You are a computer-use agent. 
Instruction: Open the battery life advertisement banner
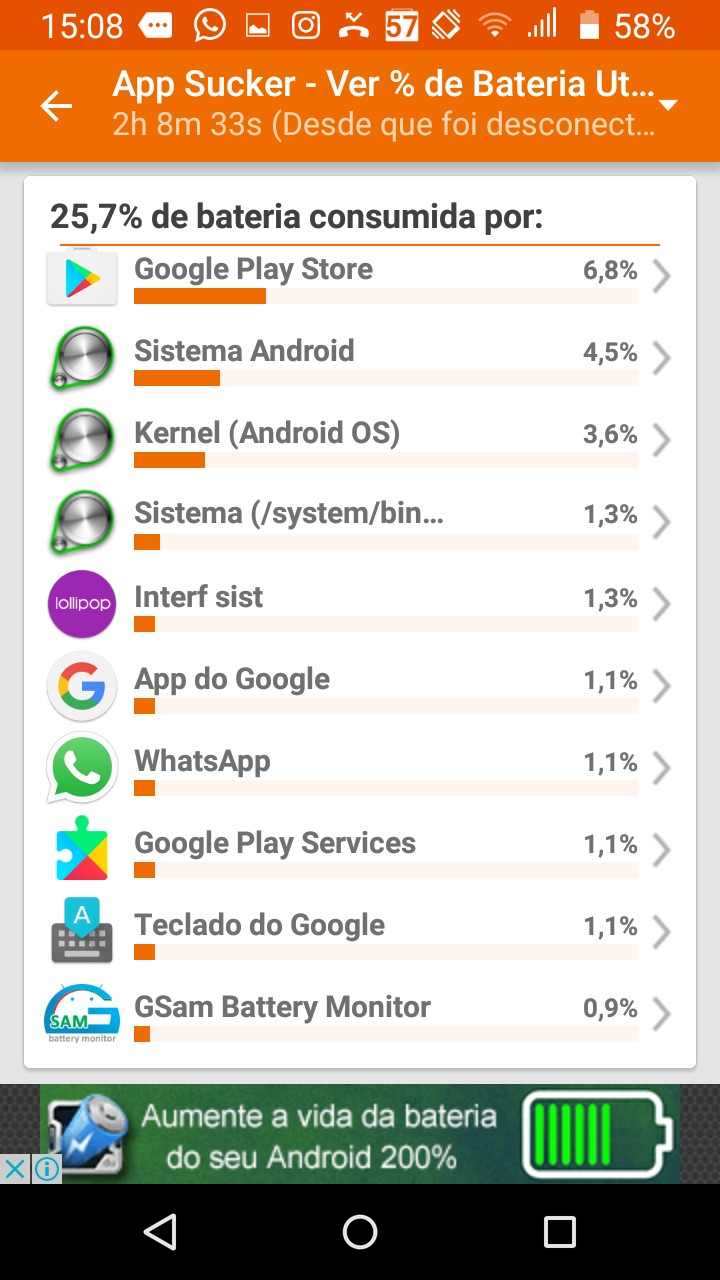point(360,1134)
